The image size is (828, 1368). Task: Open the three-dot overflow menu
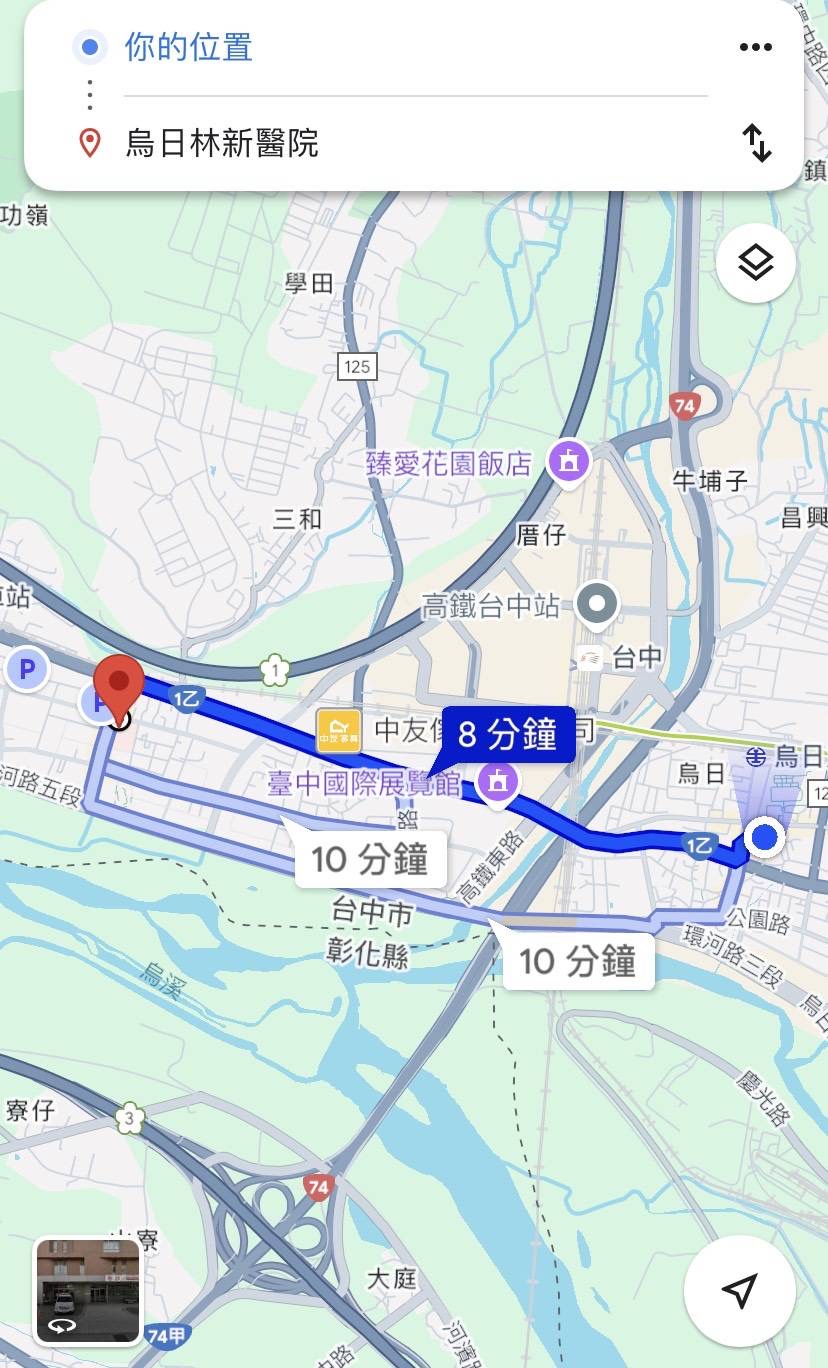[755, 47]
